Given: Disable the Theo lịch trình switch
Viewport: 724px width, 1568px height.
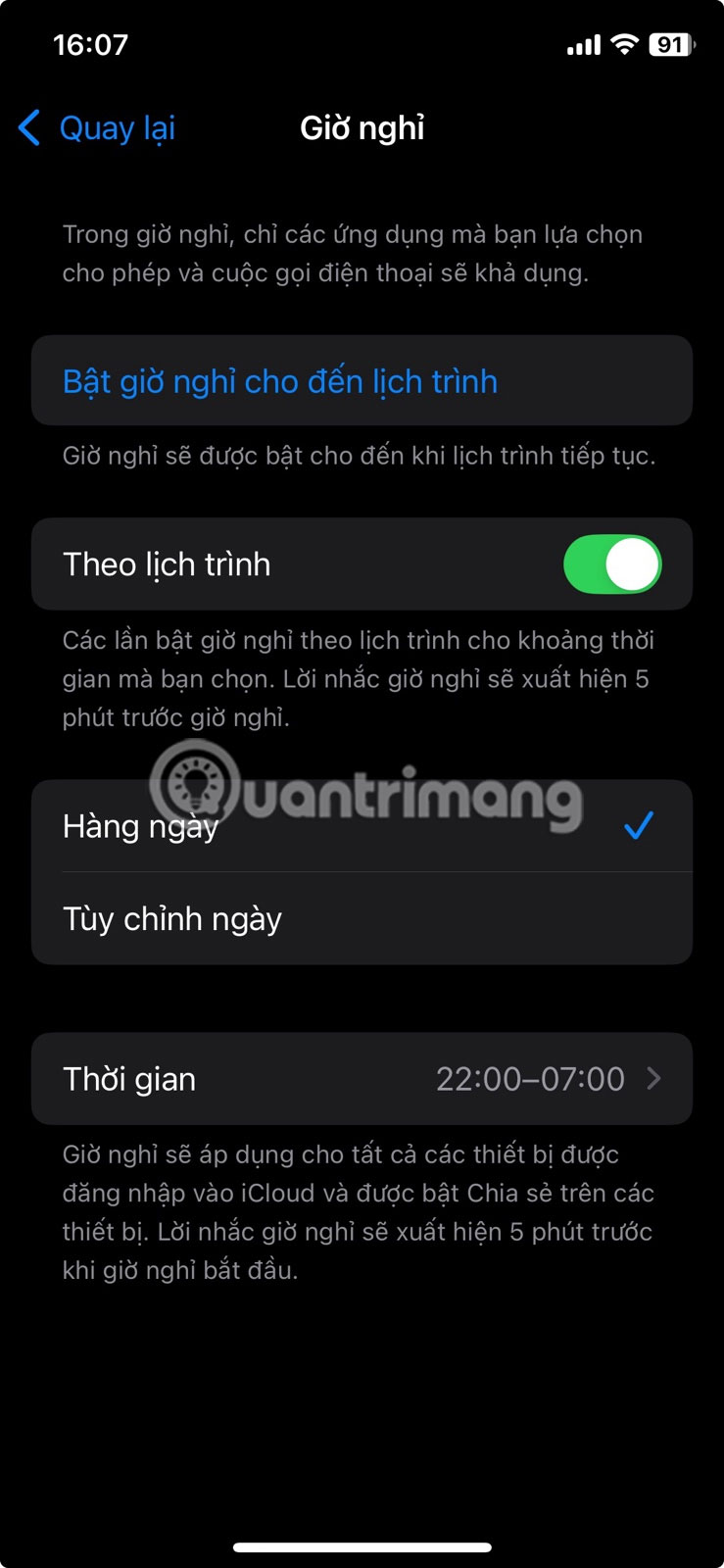Looking at the screenshot, I should point(612,564).
